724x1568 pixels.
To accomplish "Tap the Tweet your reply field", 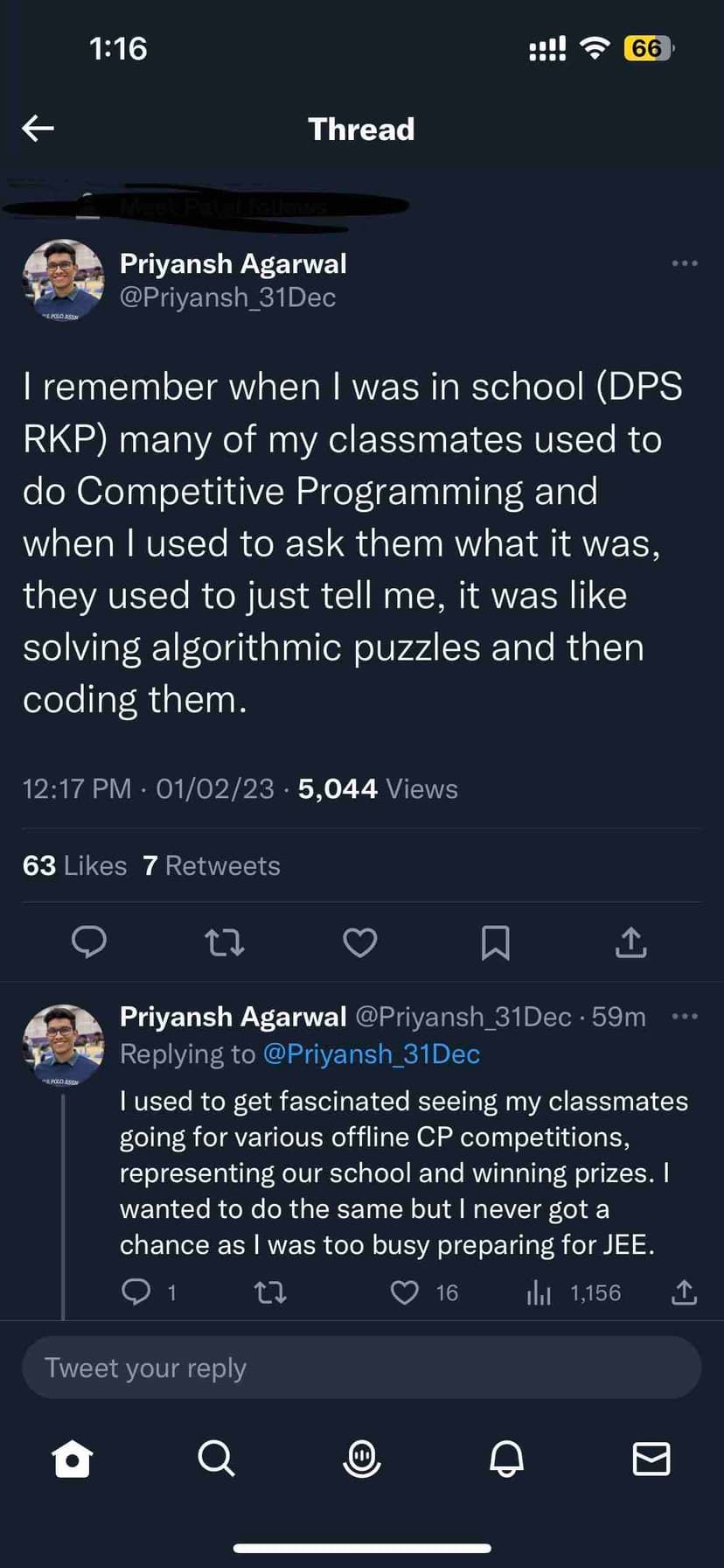I will pos(361,1368).
